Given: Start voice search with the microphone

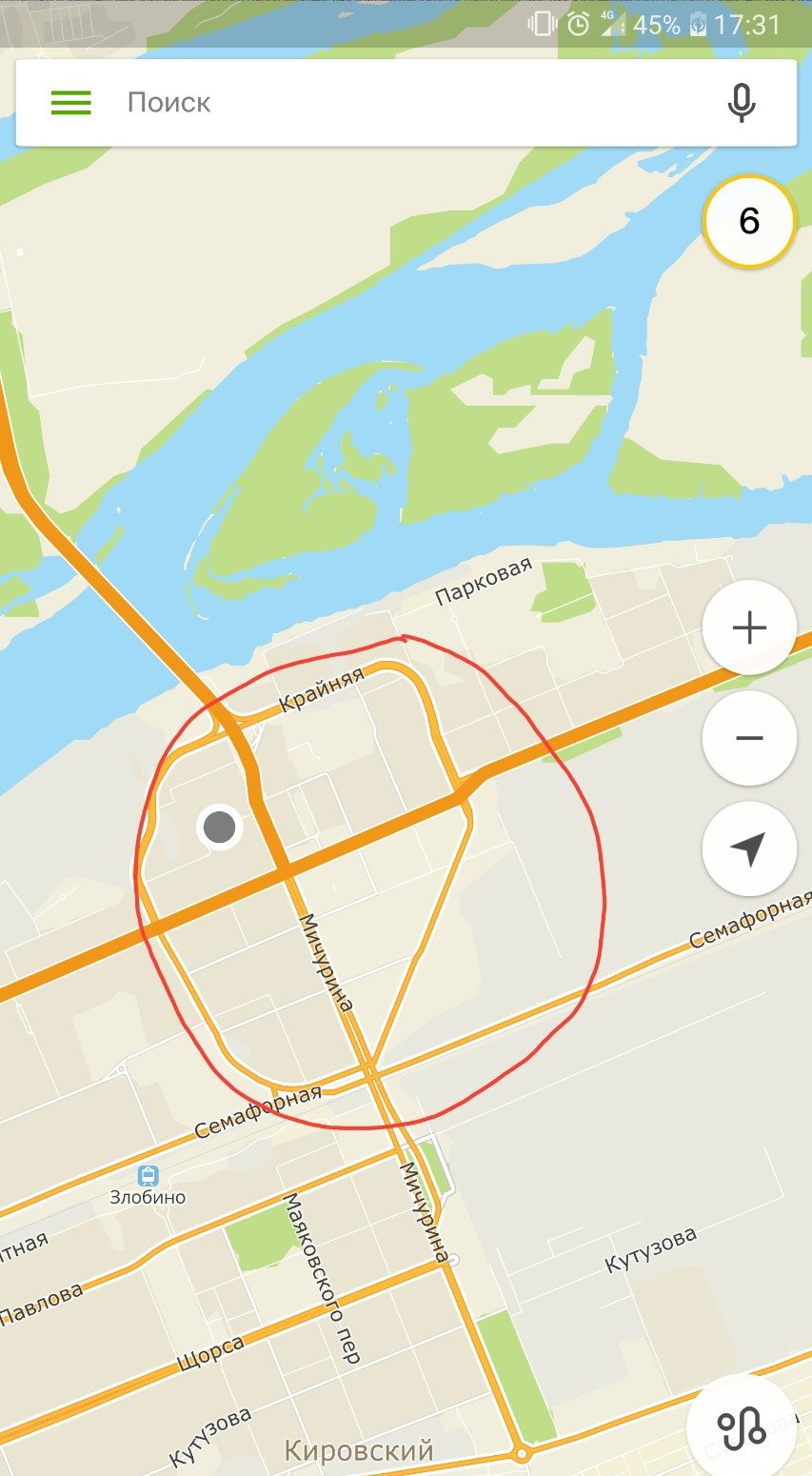Looking at the screenshot, I should pyautogui.click(x=742, y=103).
